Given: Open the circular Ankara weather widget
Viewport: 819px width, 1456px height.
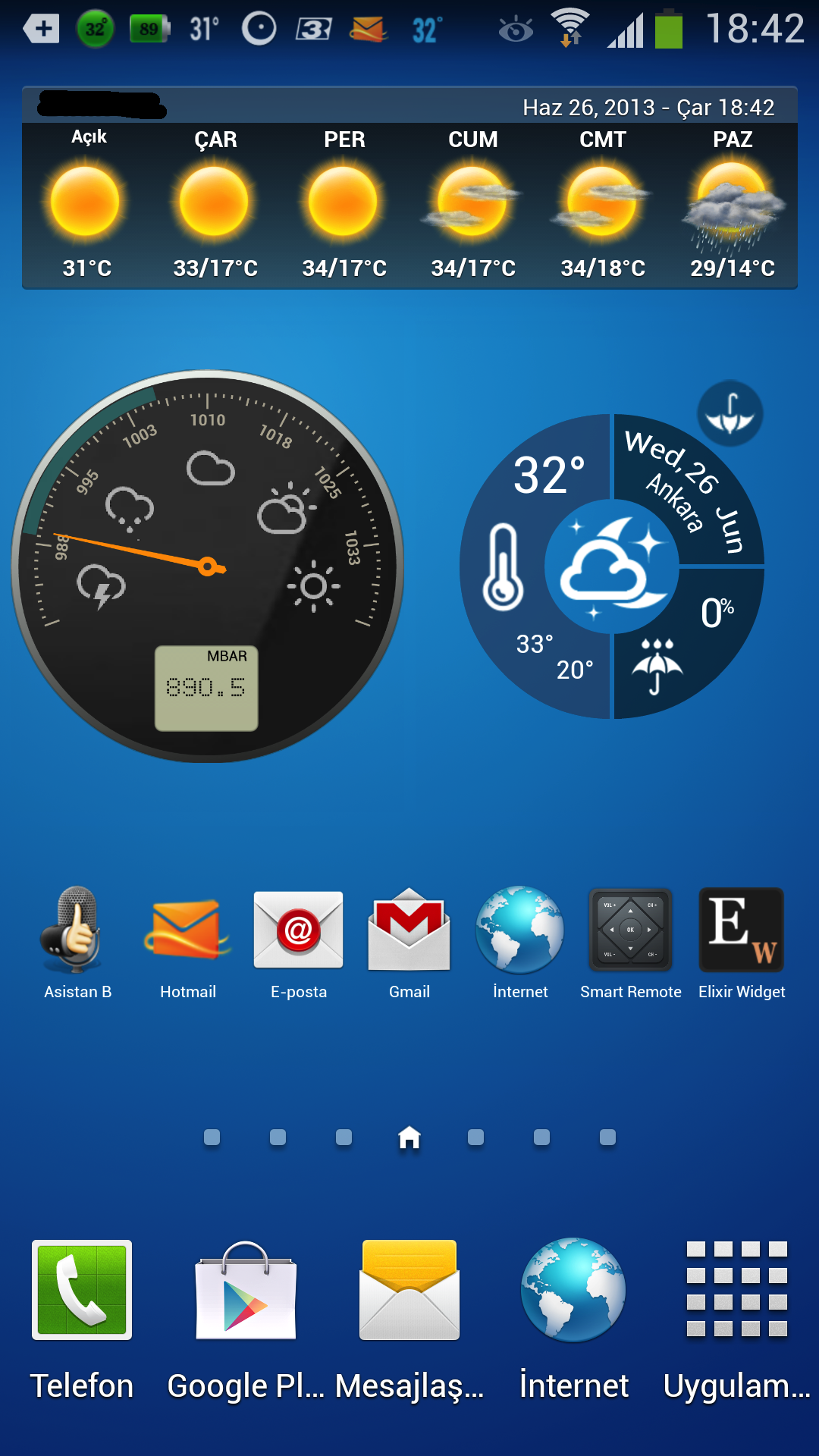Looking at the screenshot, I should pyautogui.click(x=611, y=566).
